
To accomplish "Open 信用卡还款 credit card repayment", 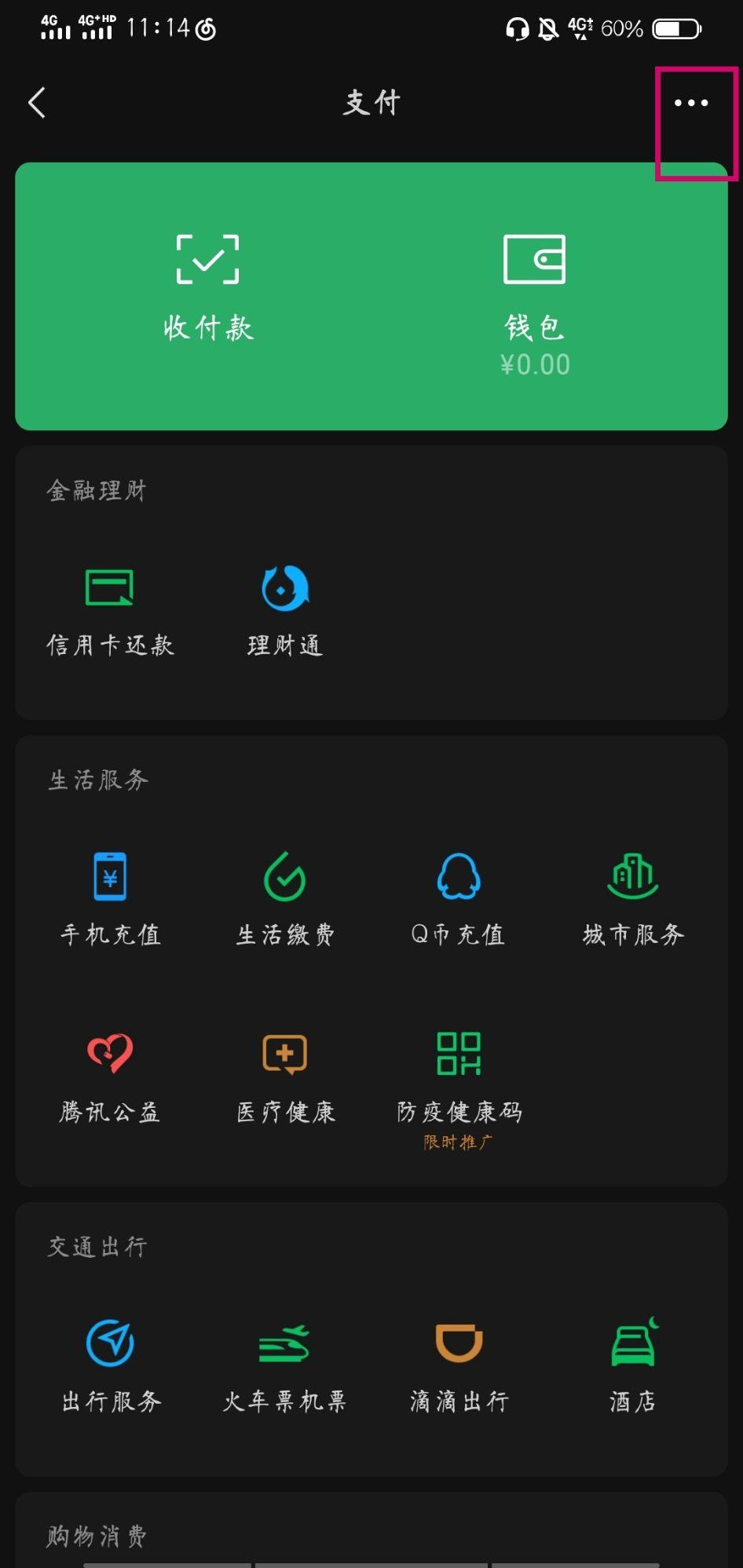I will [x=110, y=612].
